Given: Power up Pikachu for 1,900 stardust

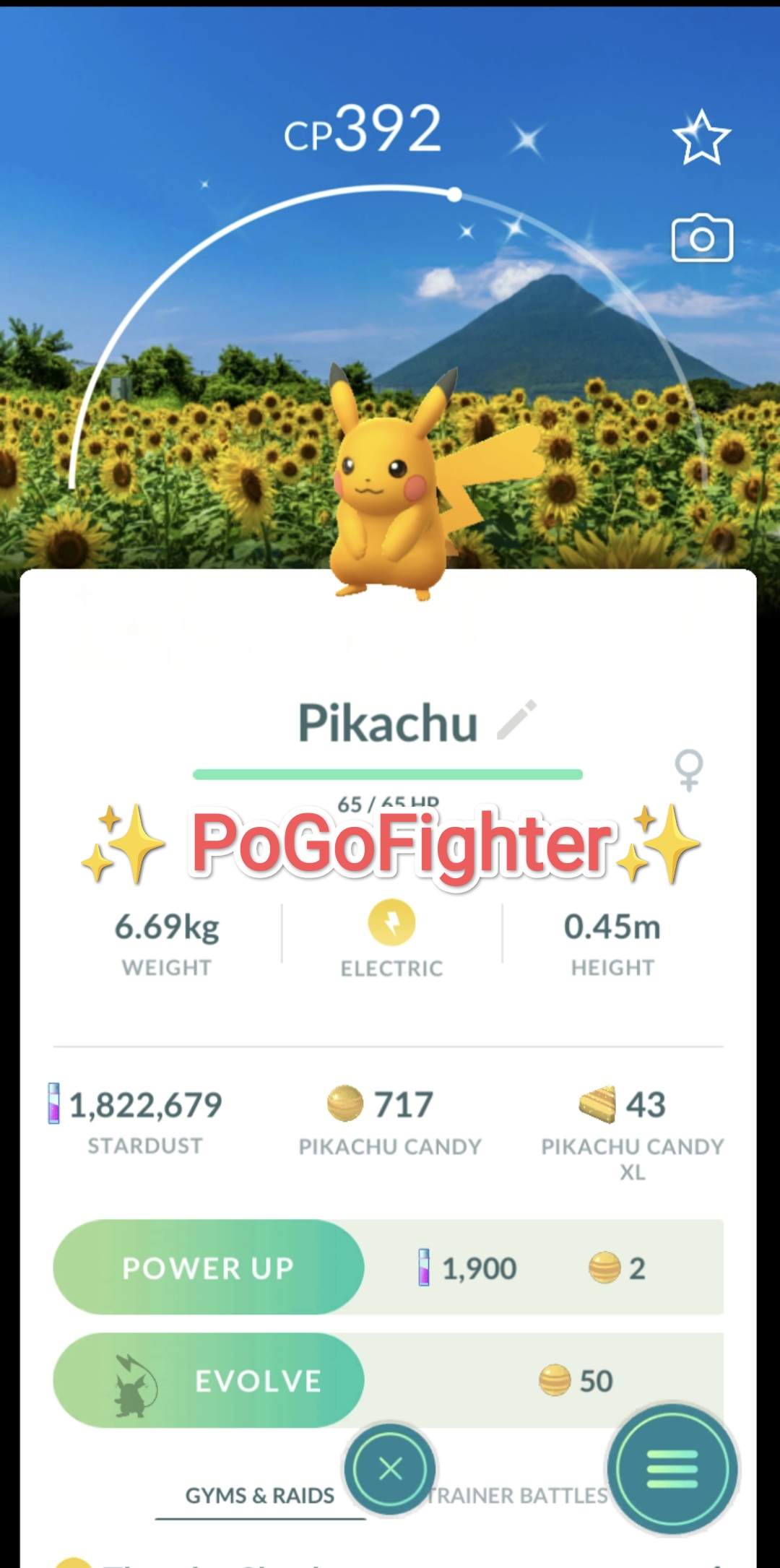Looking at the screenshot, I should (209, 1268).
